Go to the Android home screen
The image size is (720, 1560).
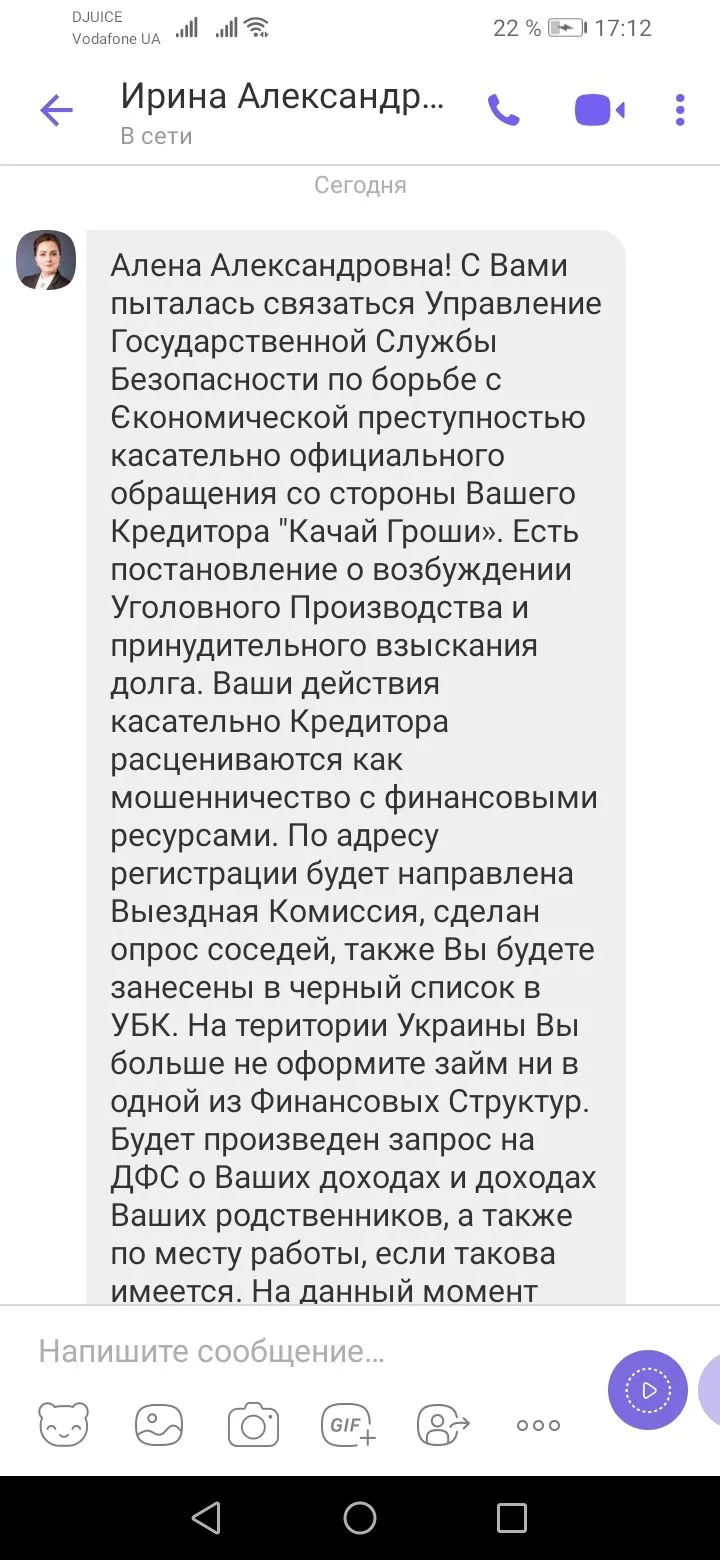point(360,1518)
